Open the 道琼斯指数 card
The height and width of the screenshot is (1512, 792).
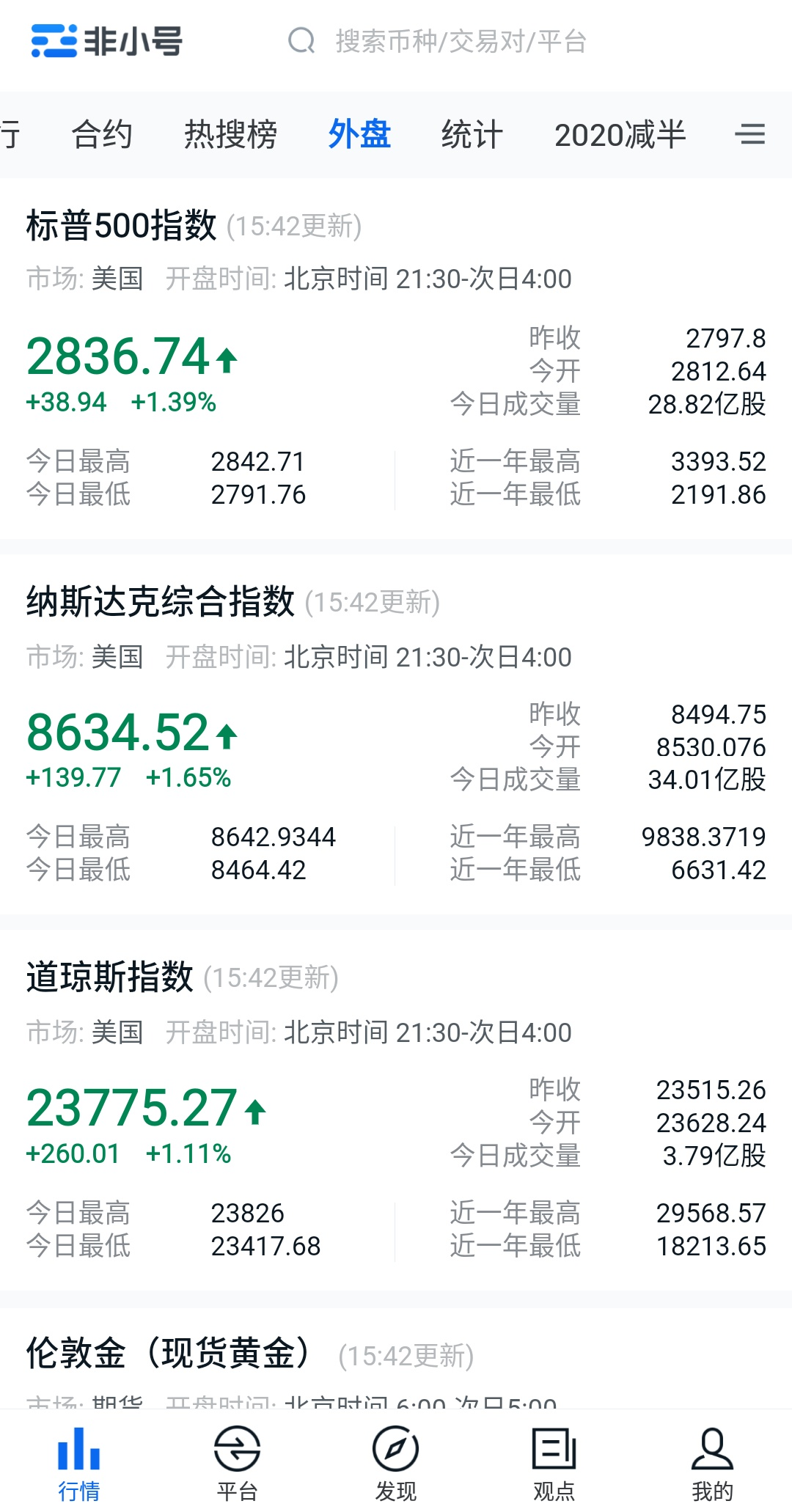point(396,1110)
